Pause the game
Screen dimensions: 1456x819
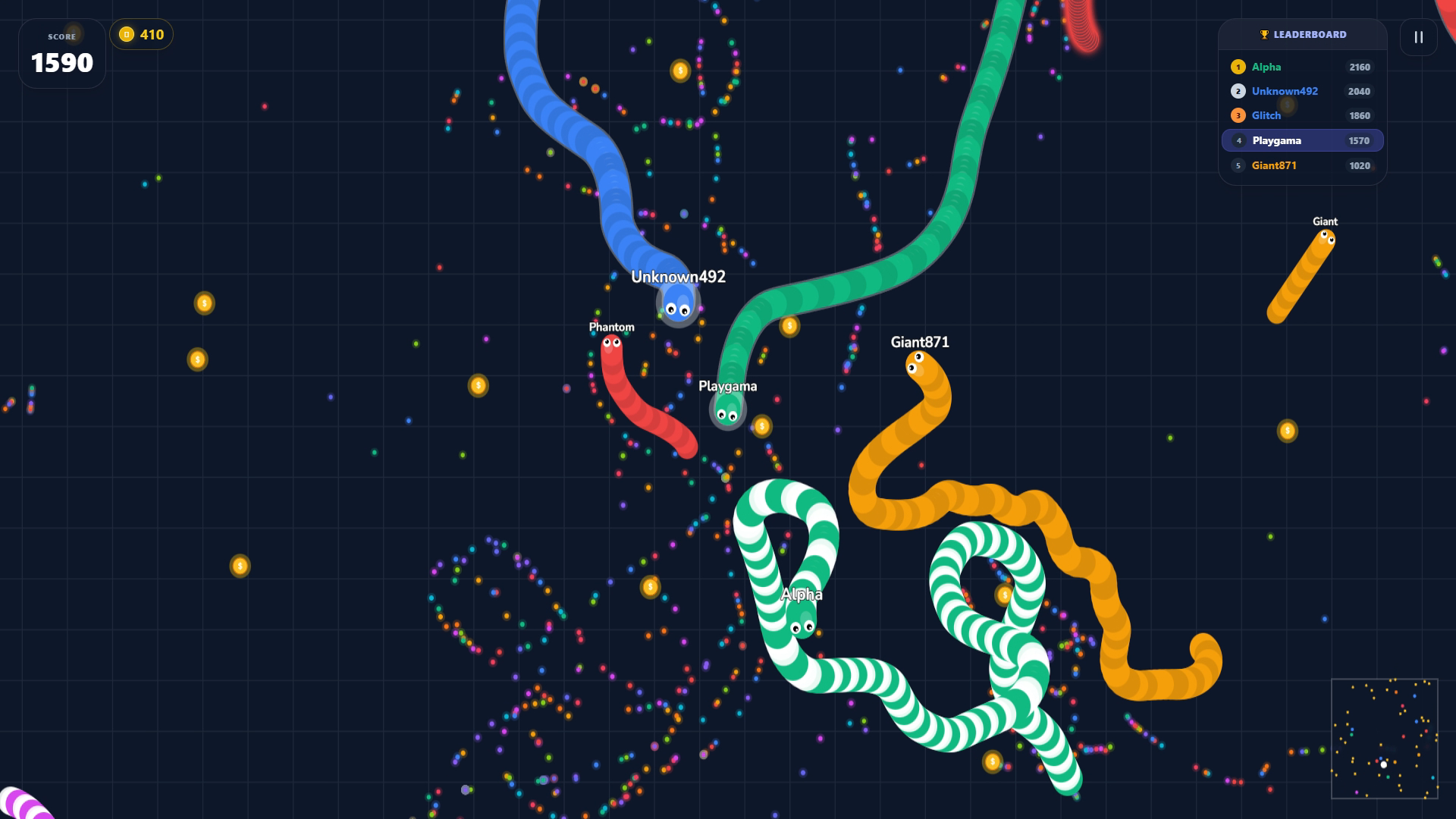point(1418,37)
